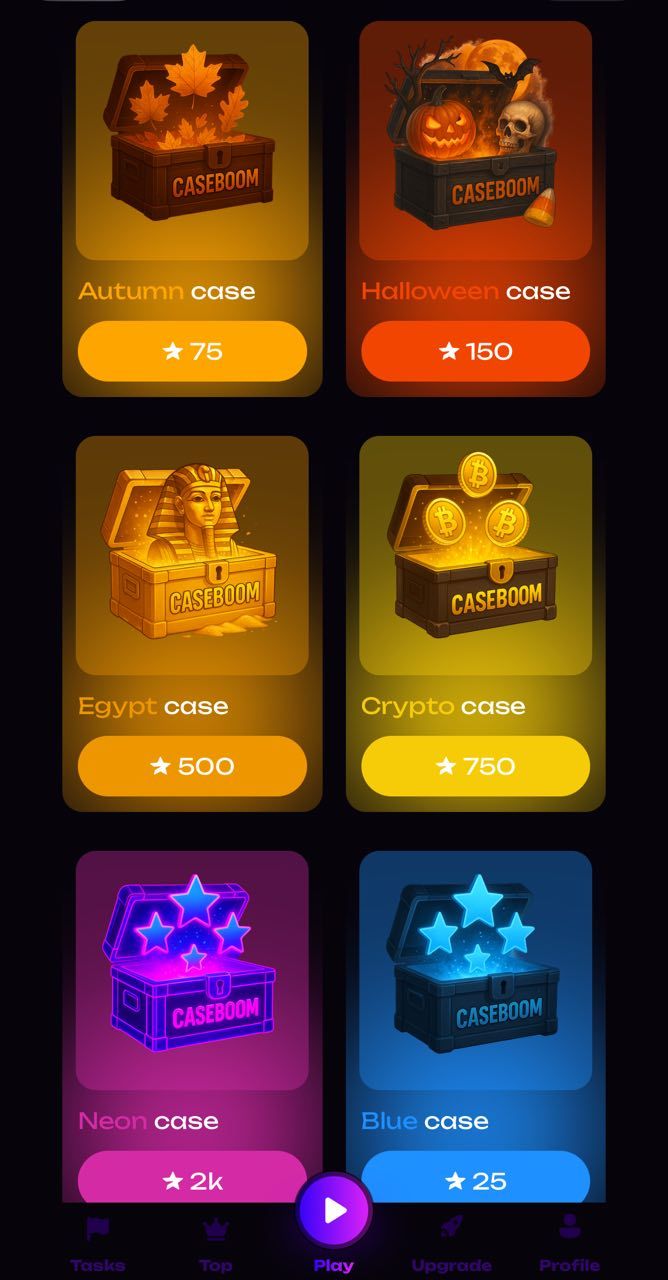Buy Autumn case for 75 stars
The width and height of the screenshot is (668, 1280).
[192, 351]
